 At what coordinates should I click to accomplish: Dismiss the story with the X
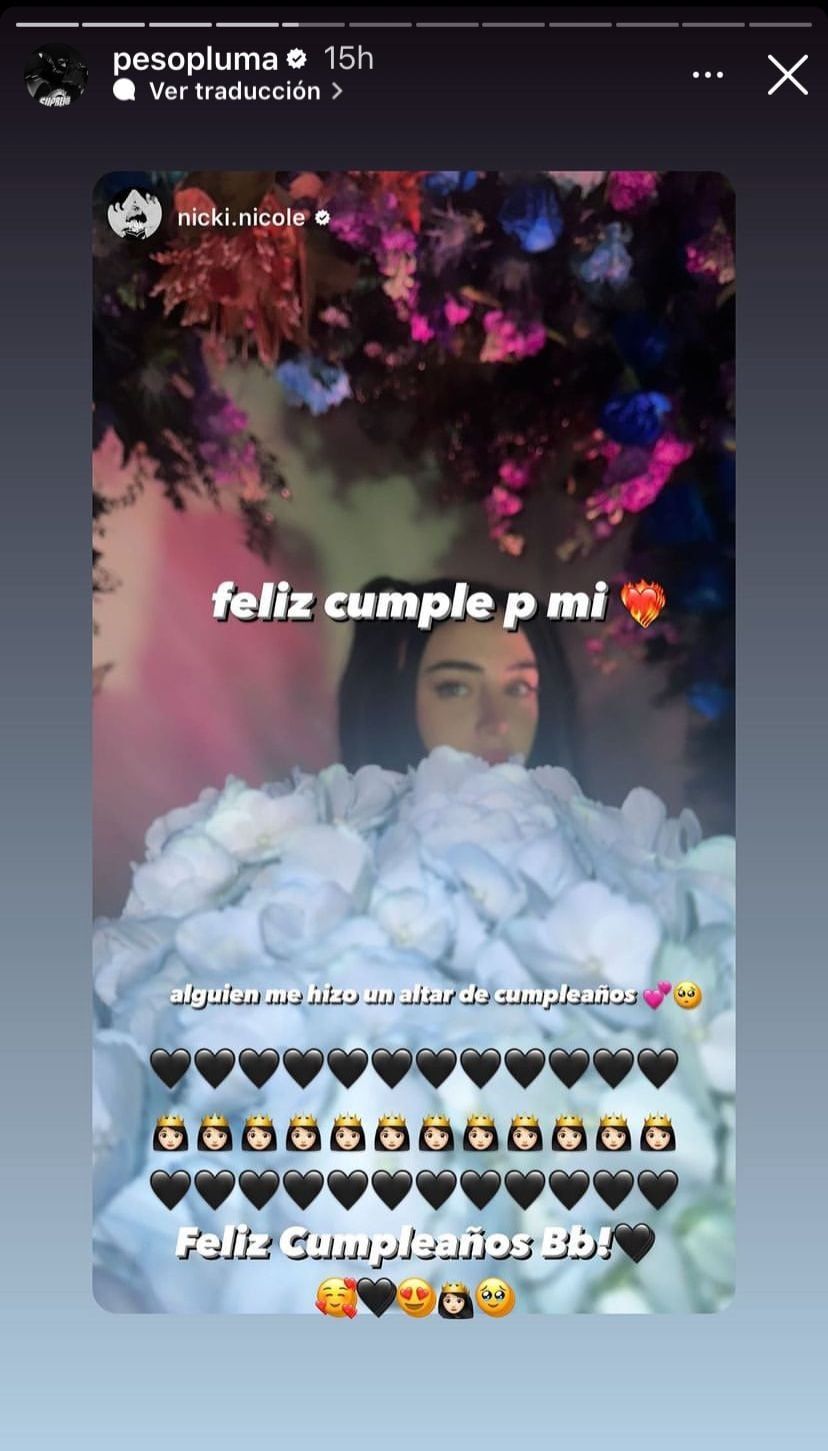tap(787, 74)
